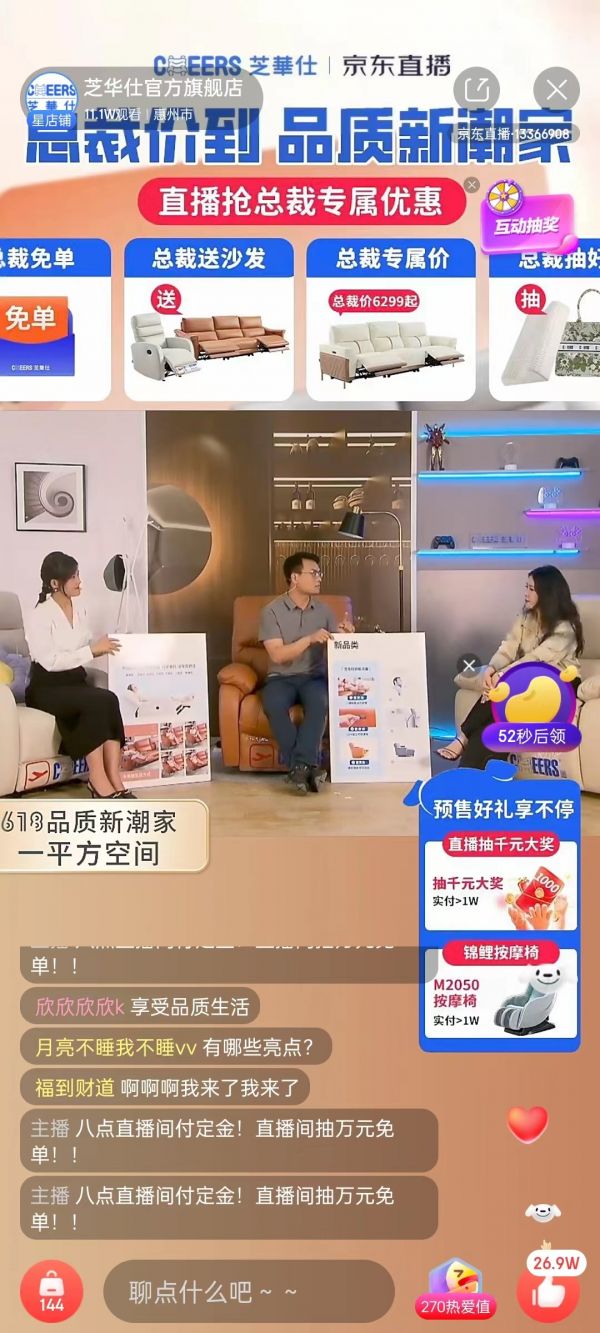
Task: Type a comment in 聊点什么吧 field
Action: pyautogui.click(x=248, y=1291)
